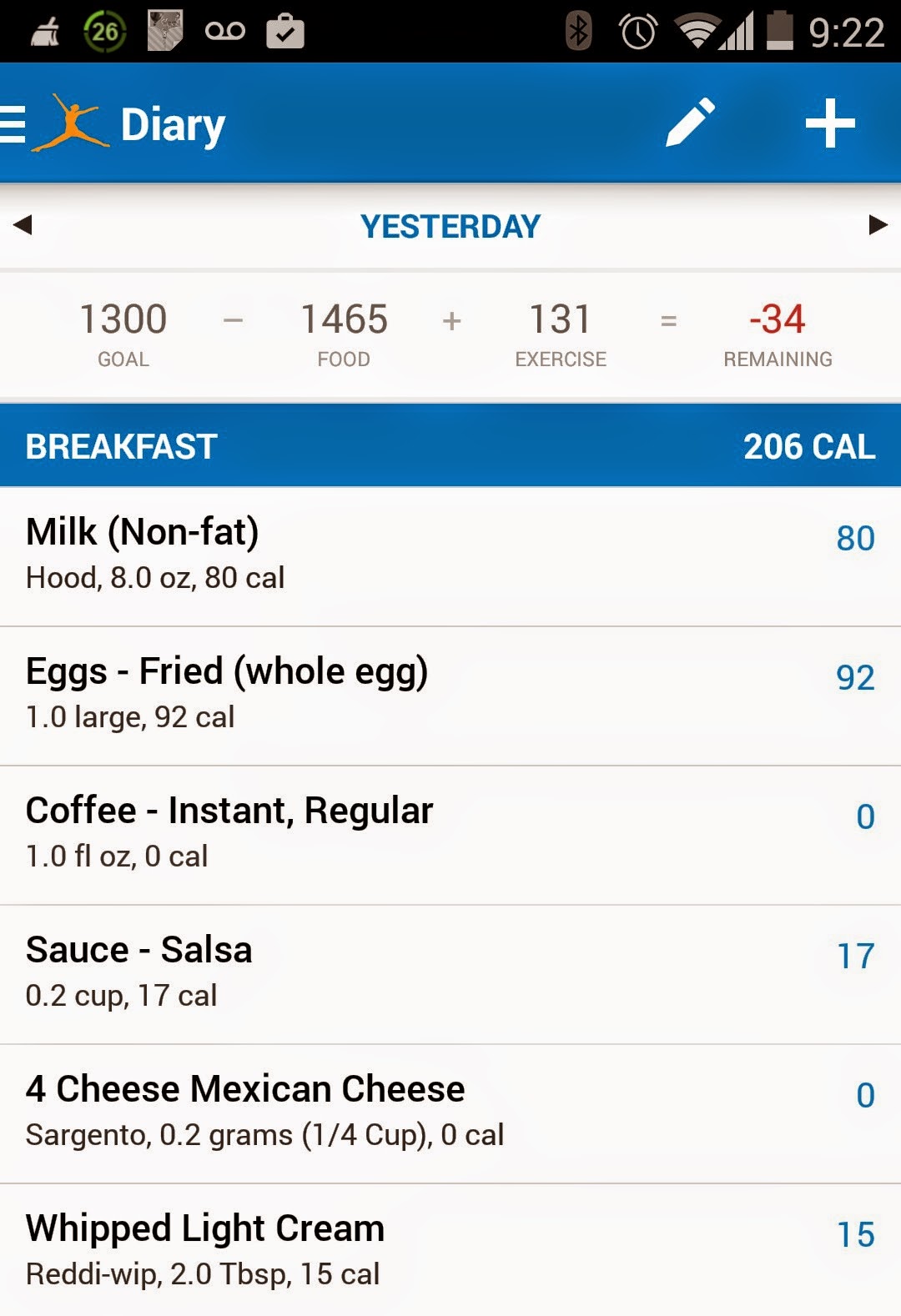The width and height of the screenshot is (901, 1316).
Task: Tap the BREAKFAST meal header
Action: 450,445
